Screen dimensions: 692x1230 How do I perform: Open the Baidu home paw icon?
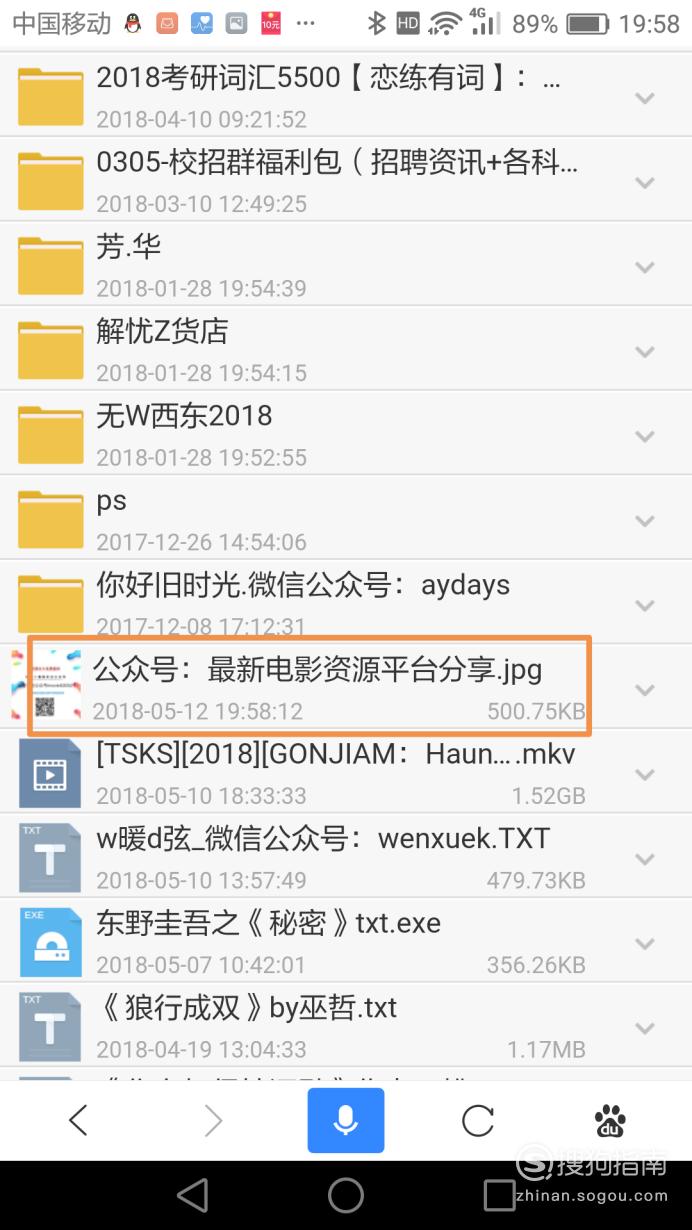coord(611,1121)
